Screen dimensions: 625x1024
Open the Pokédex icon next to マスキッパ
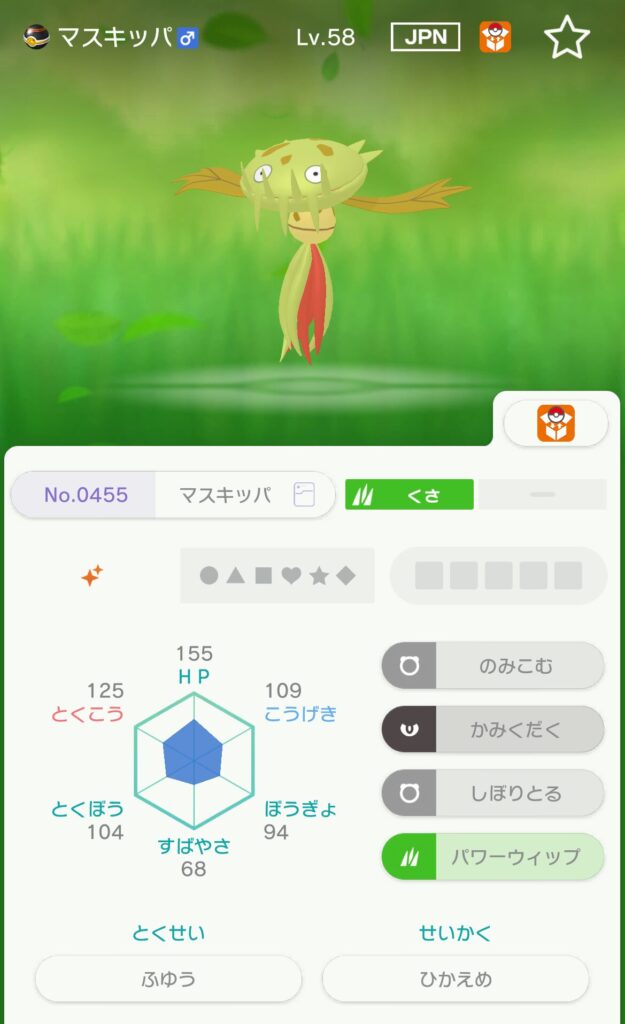(x=304, y=494)
